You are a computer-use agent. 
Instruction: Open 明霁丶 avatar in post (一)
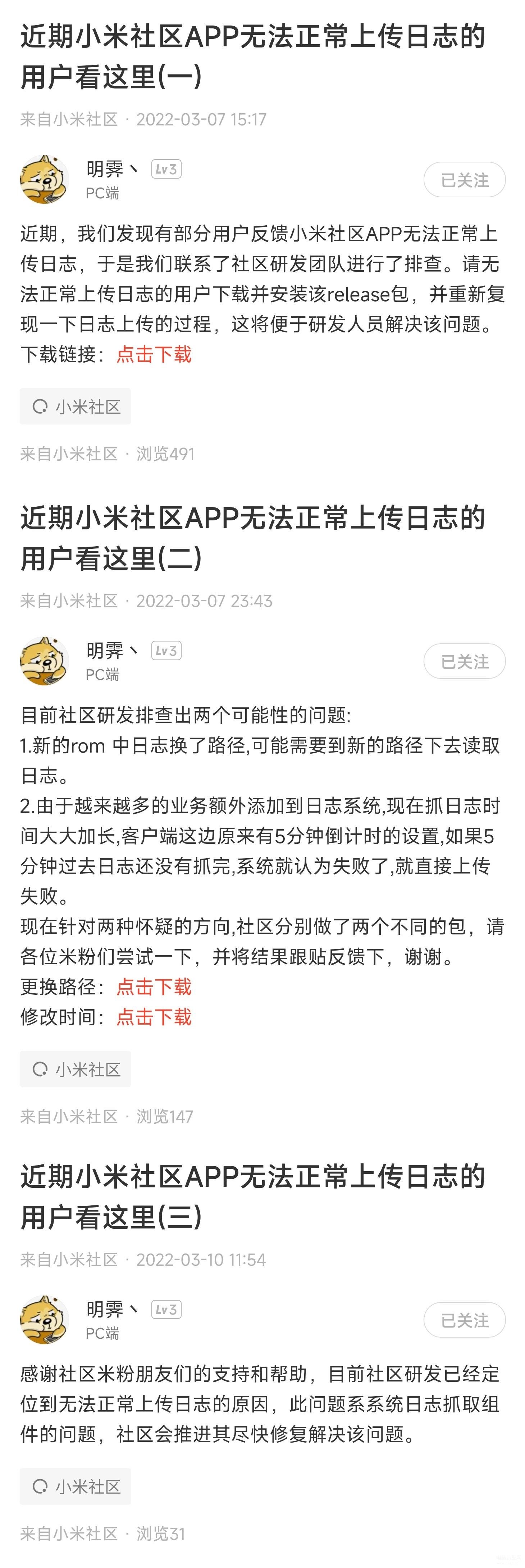click(x=44, y=180)
